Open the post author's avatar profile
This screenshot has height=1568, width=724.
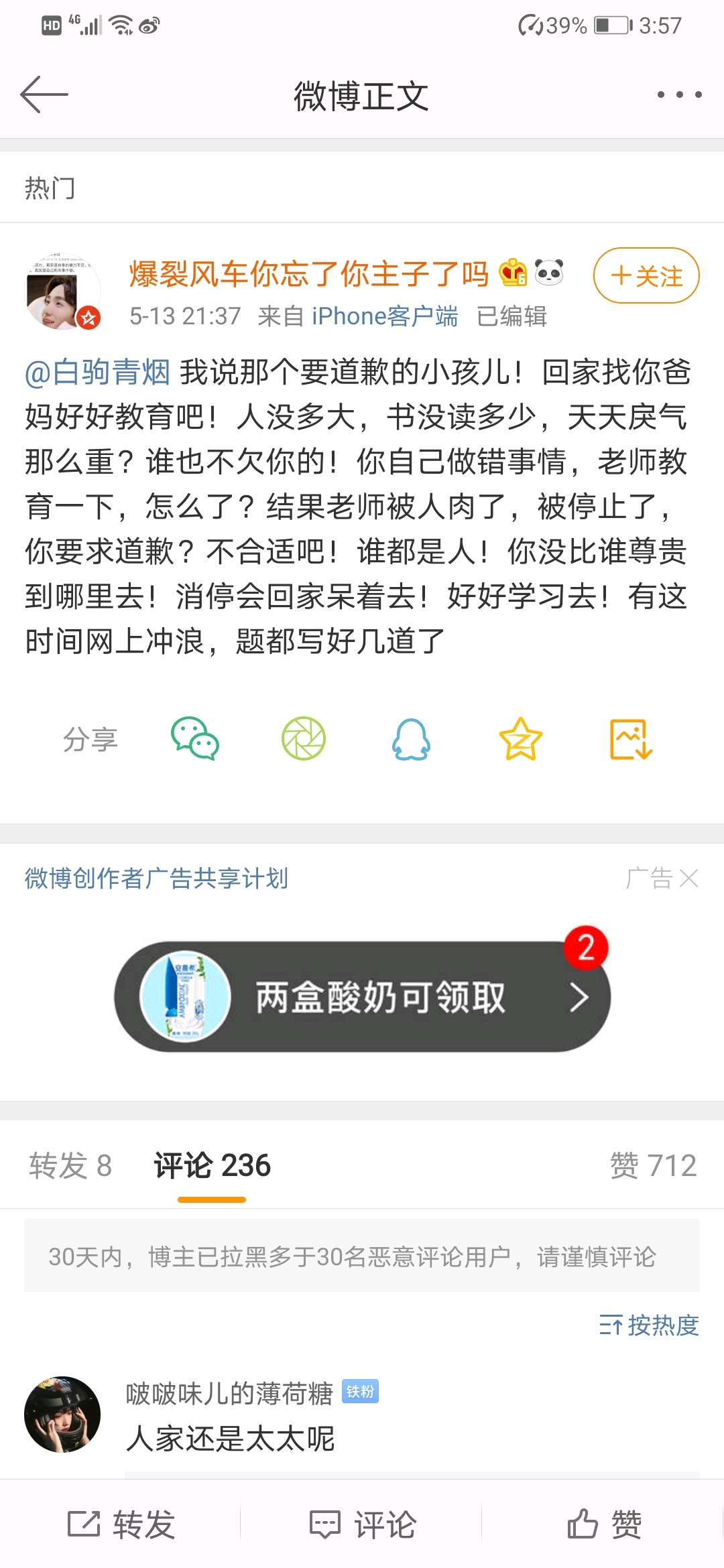(x=62, y=292)
